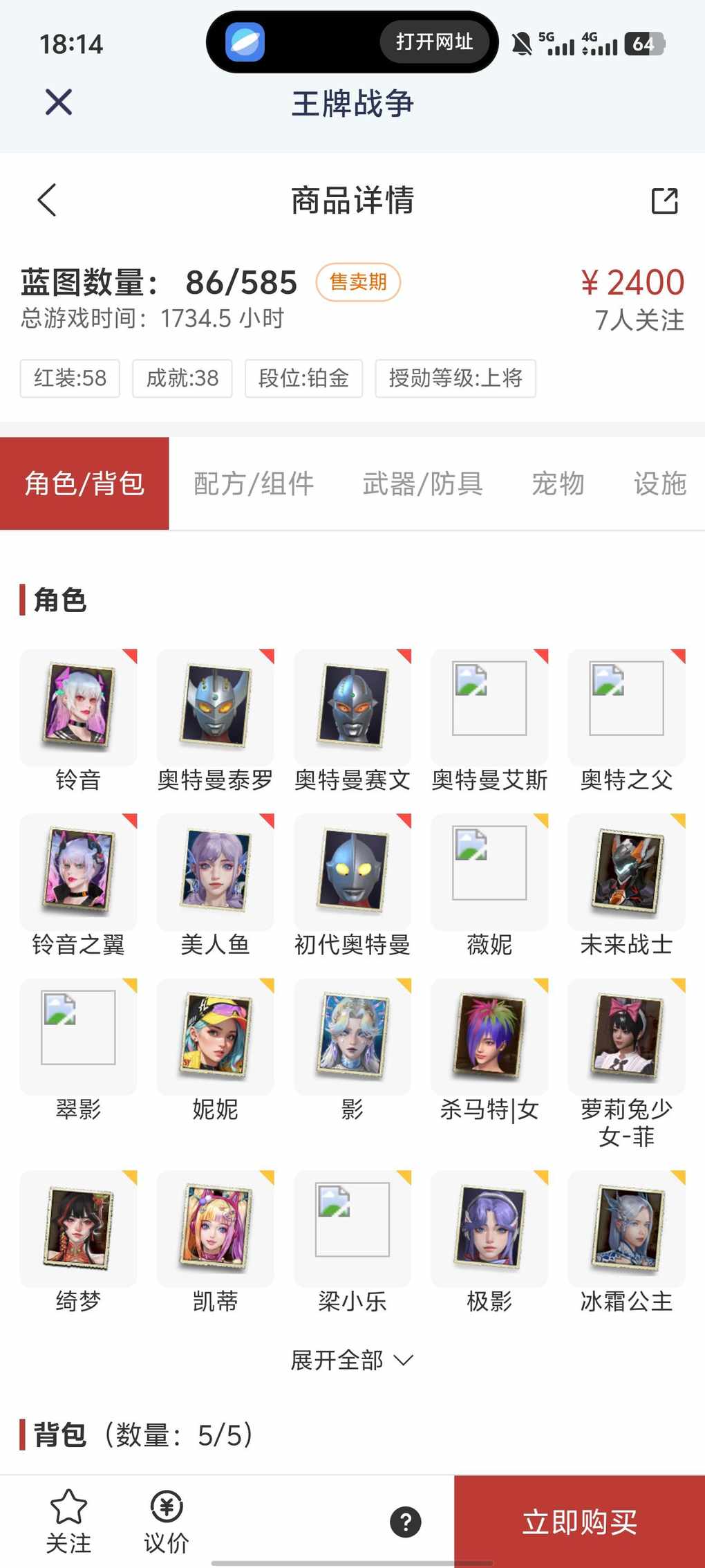This screenshot has width=705, height=1568.
Task: Open the 宠物 tab
Action: pos(558,483)
